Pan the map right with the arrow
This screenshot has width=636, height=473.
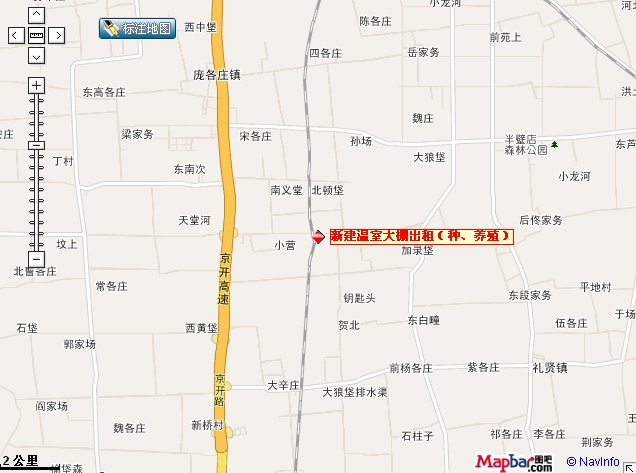point(57,35)
